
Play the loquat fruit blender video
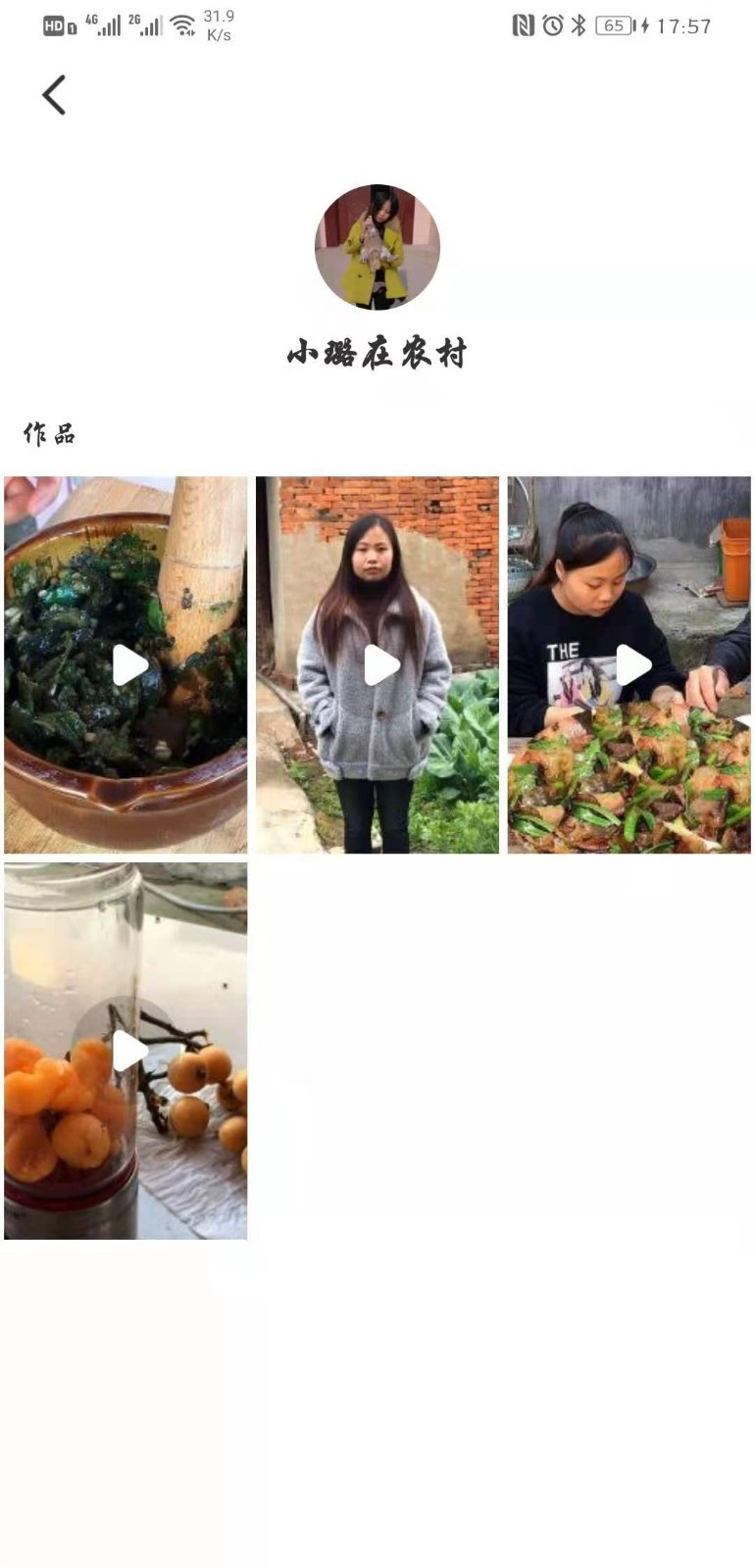click(126, 1050)
